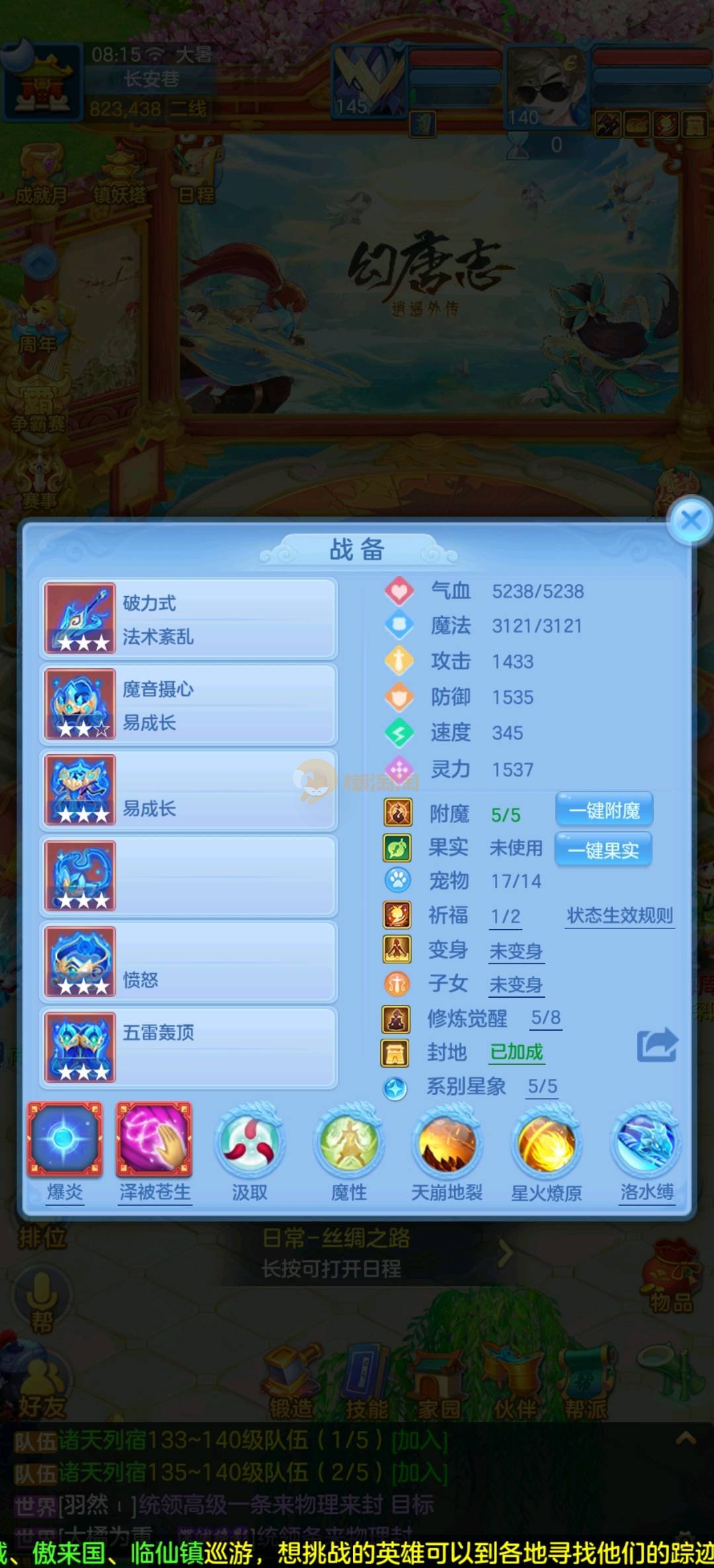Screen dimensions: 714x1568
Task: Select the 魔音摄心 equipment row
Action: 189,705
